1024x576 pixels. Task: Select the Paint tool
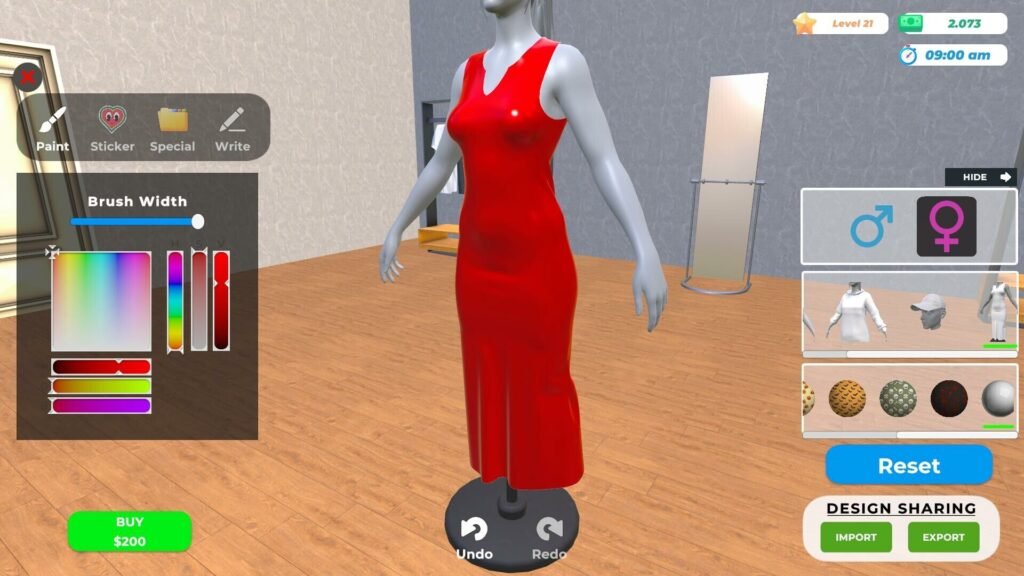point(52,128)
